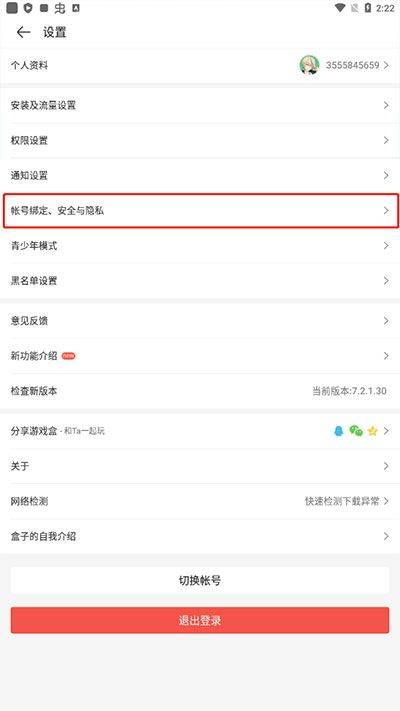Open 黑名单设置 blacklist settings

coord(200,281)
